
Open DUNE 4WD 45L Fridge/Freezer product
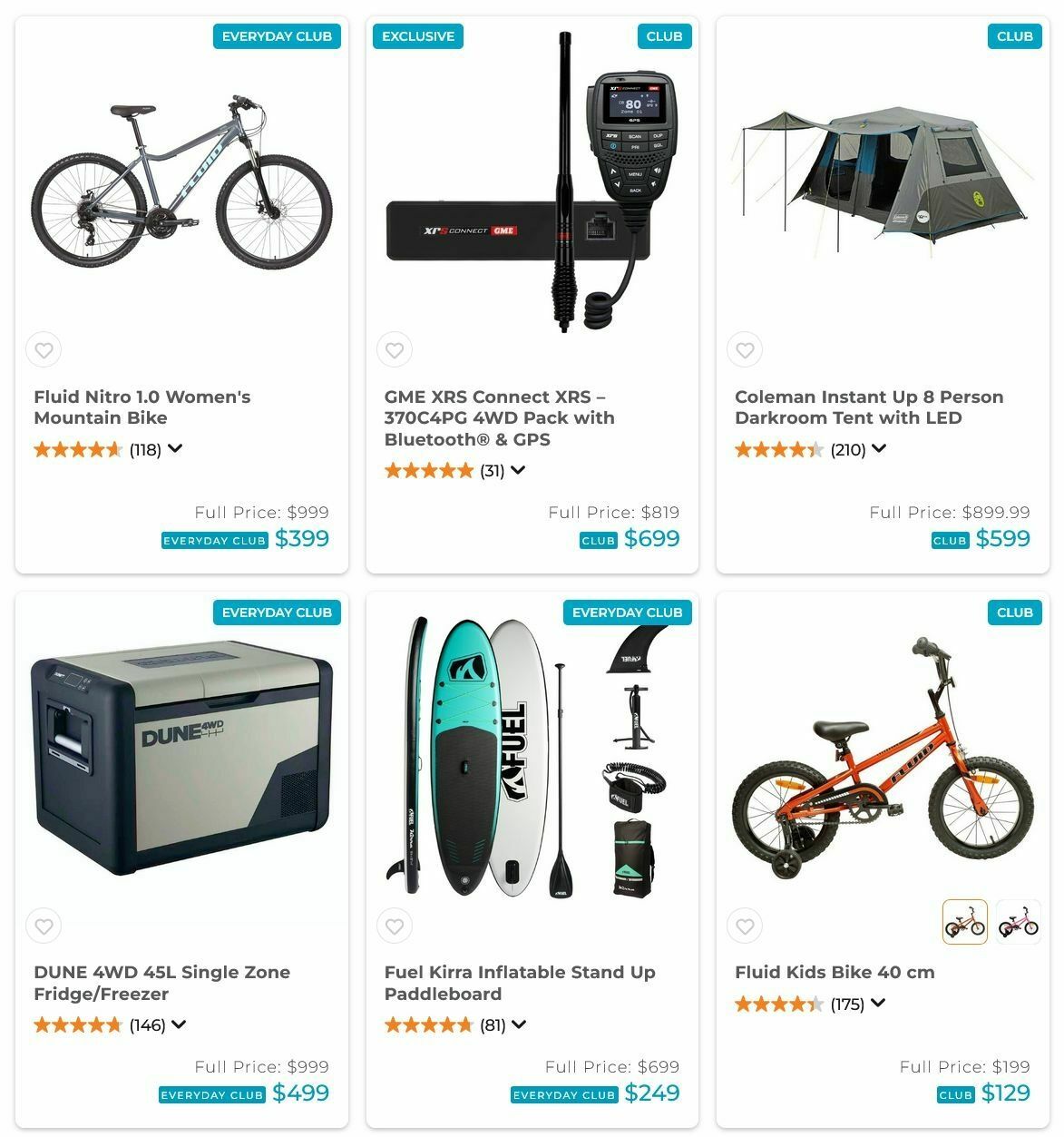[161, 982]
